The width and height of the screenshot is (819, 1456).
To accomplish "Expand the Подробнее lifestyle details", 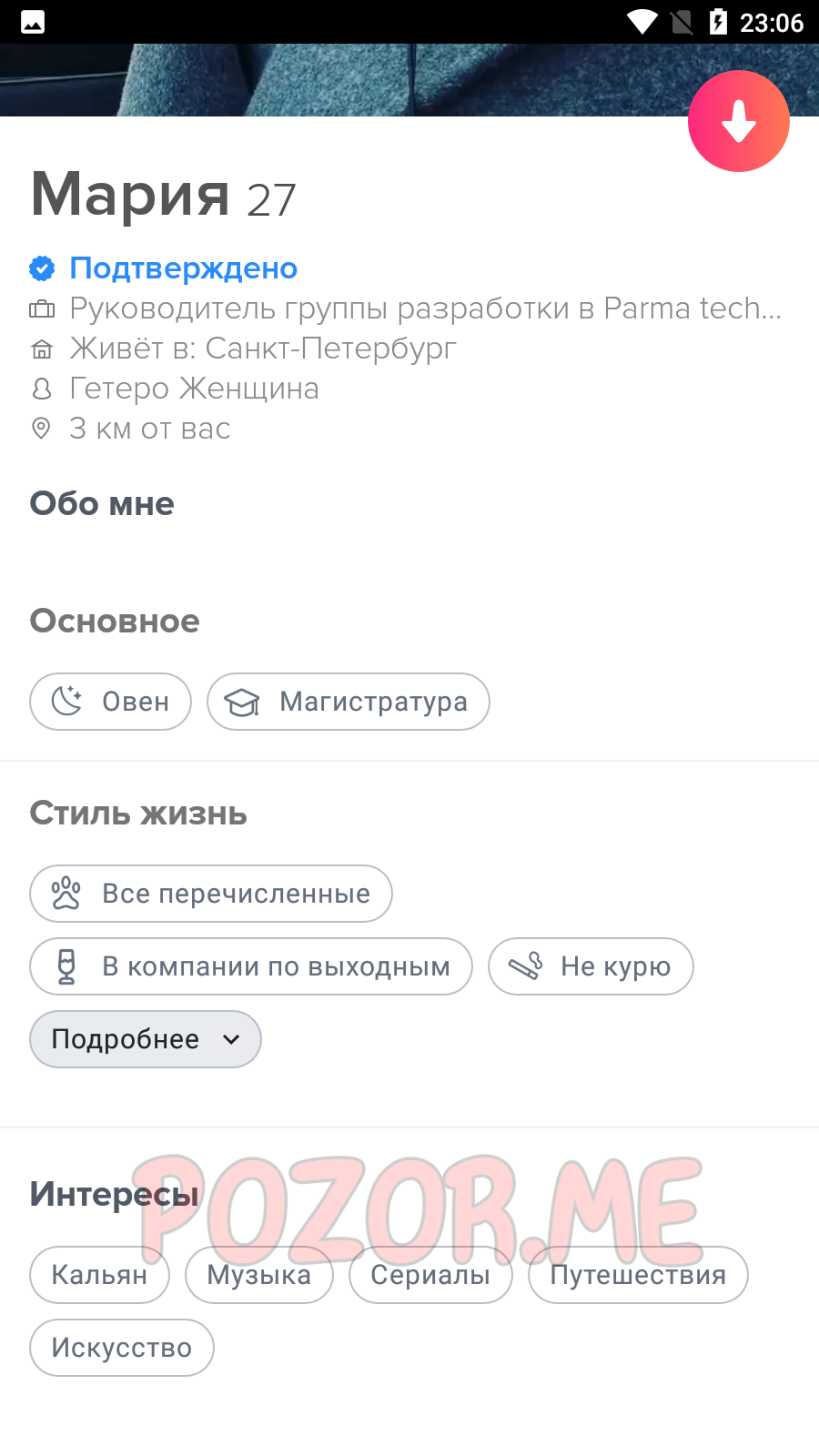I will click(x=146, y=1039).
